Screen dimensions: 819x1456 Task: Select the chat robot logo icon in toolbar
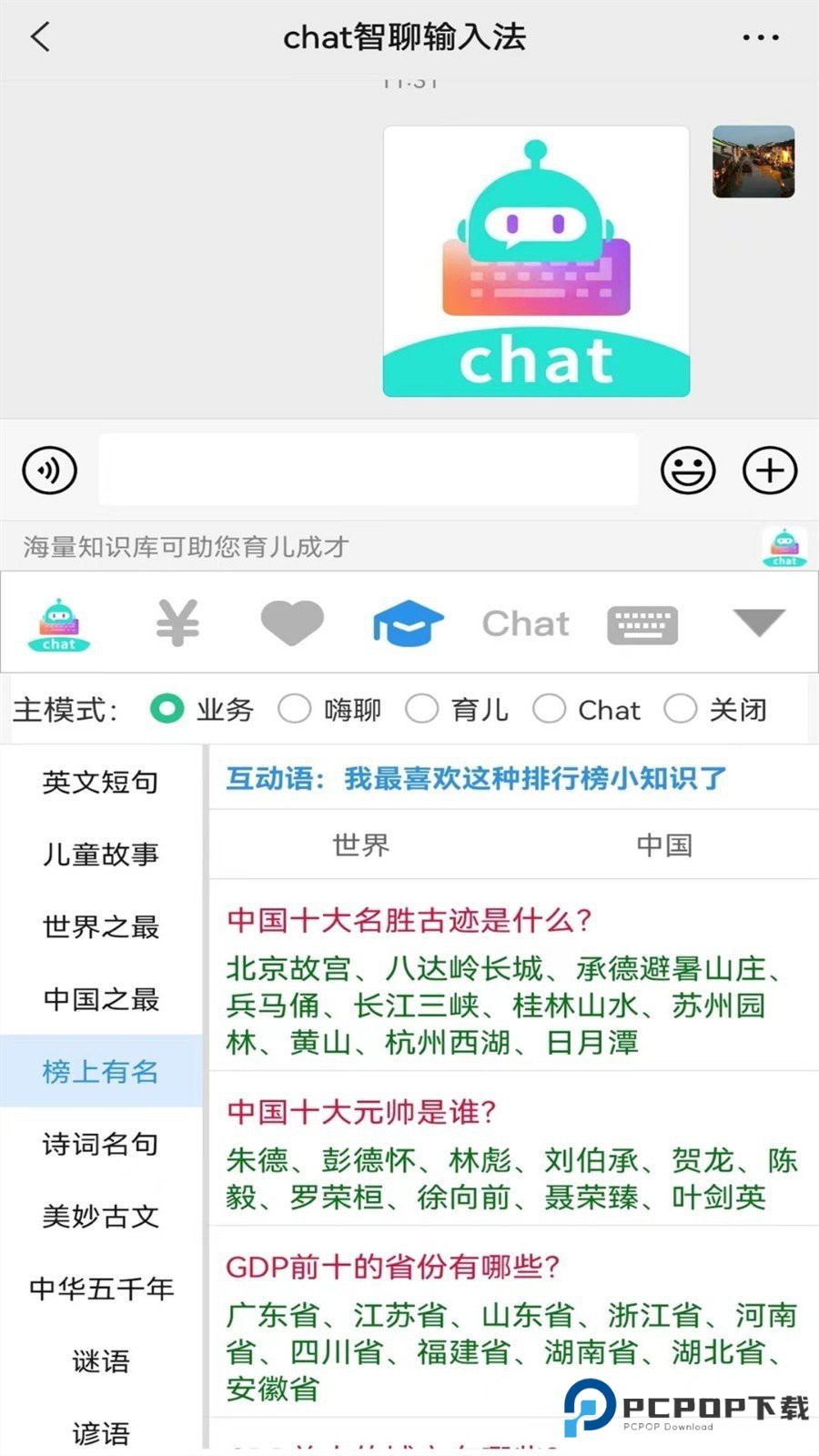[x=58, y=623]
